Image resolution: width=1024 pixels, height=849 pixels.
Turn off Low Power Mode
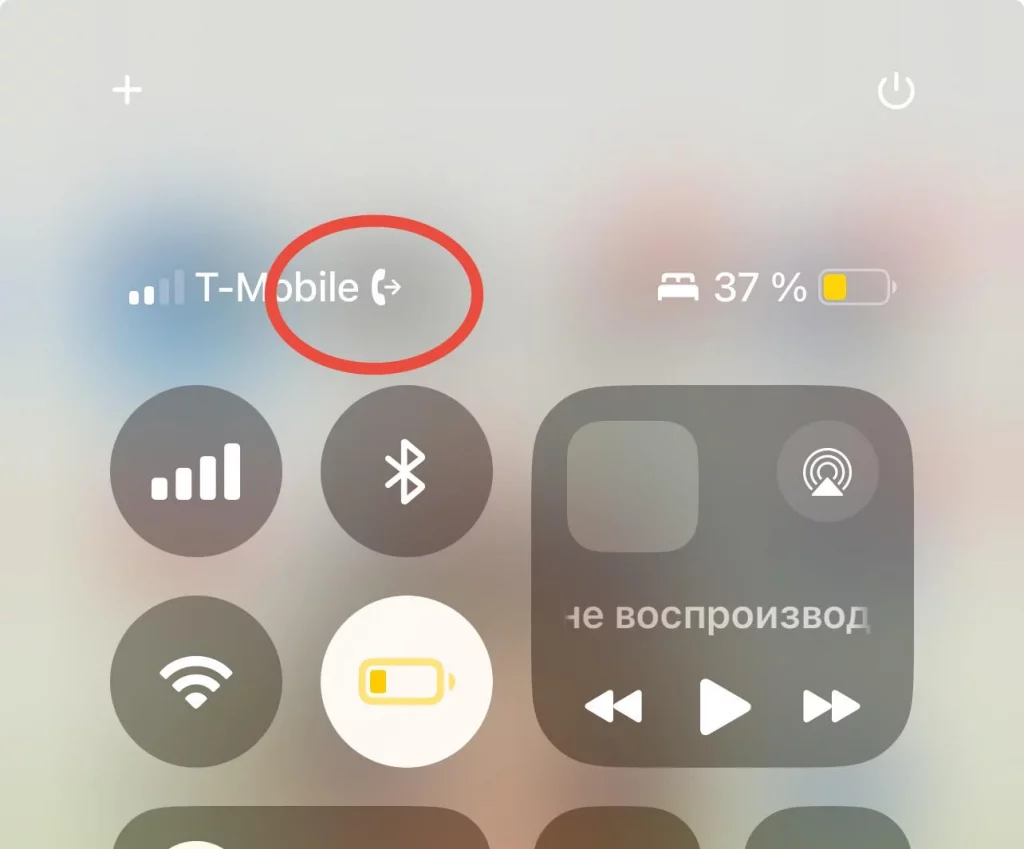(406, 682)
